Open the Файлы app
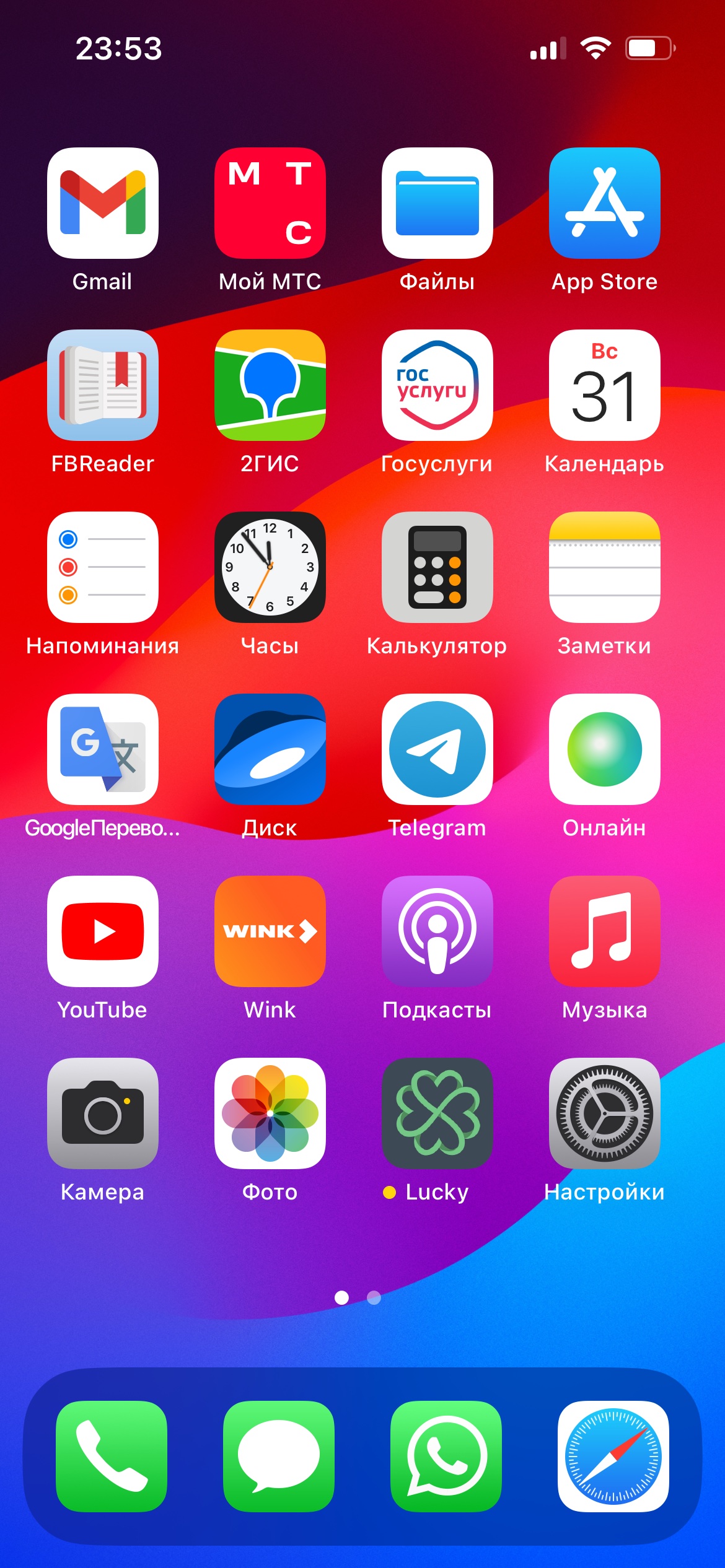The image size is (725, 1568). click(437, 203)
